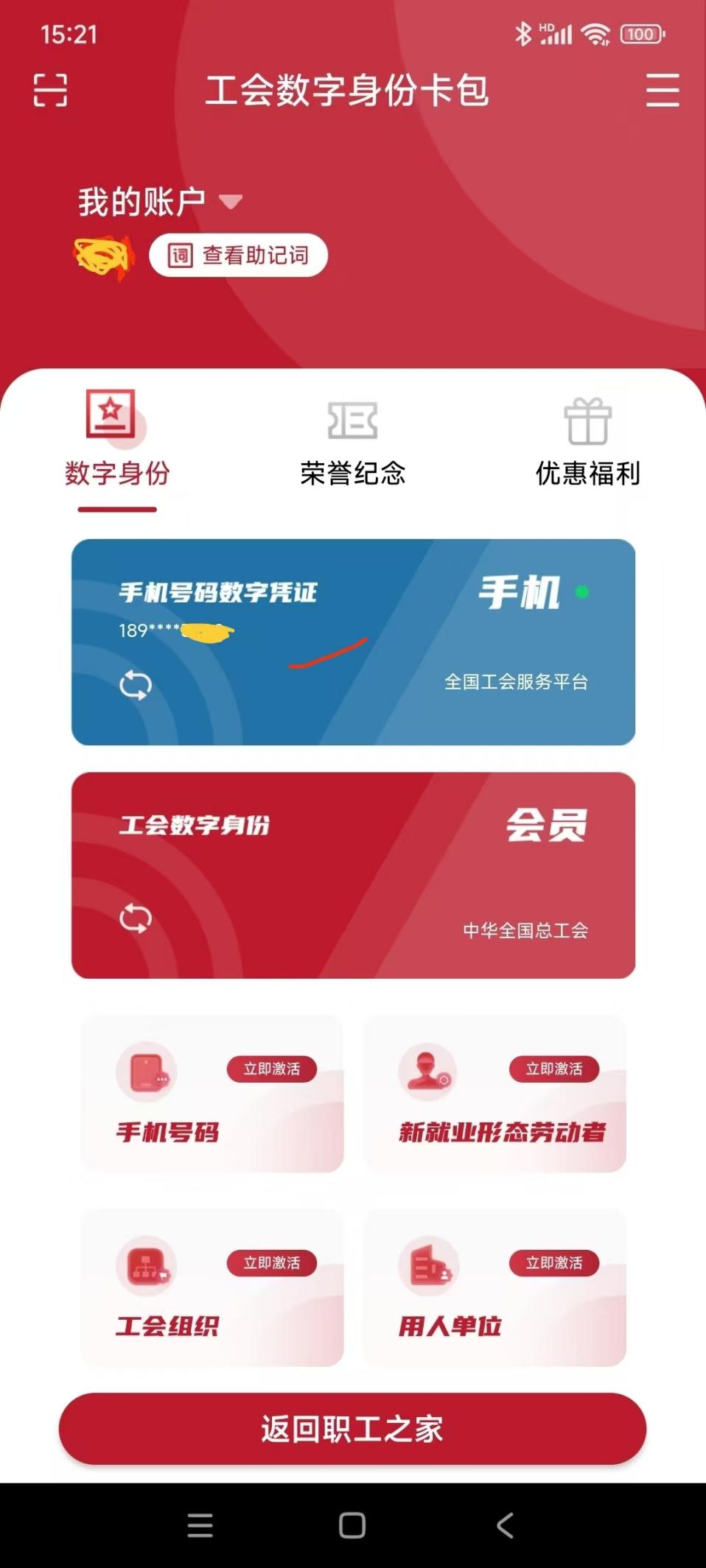The image size is (706, 1568).
Task: Activate 用人单位 with 立即激活
Action: click(x=553, y=1263)
